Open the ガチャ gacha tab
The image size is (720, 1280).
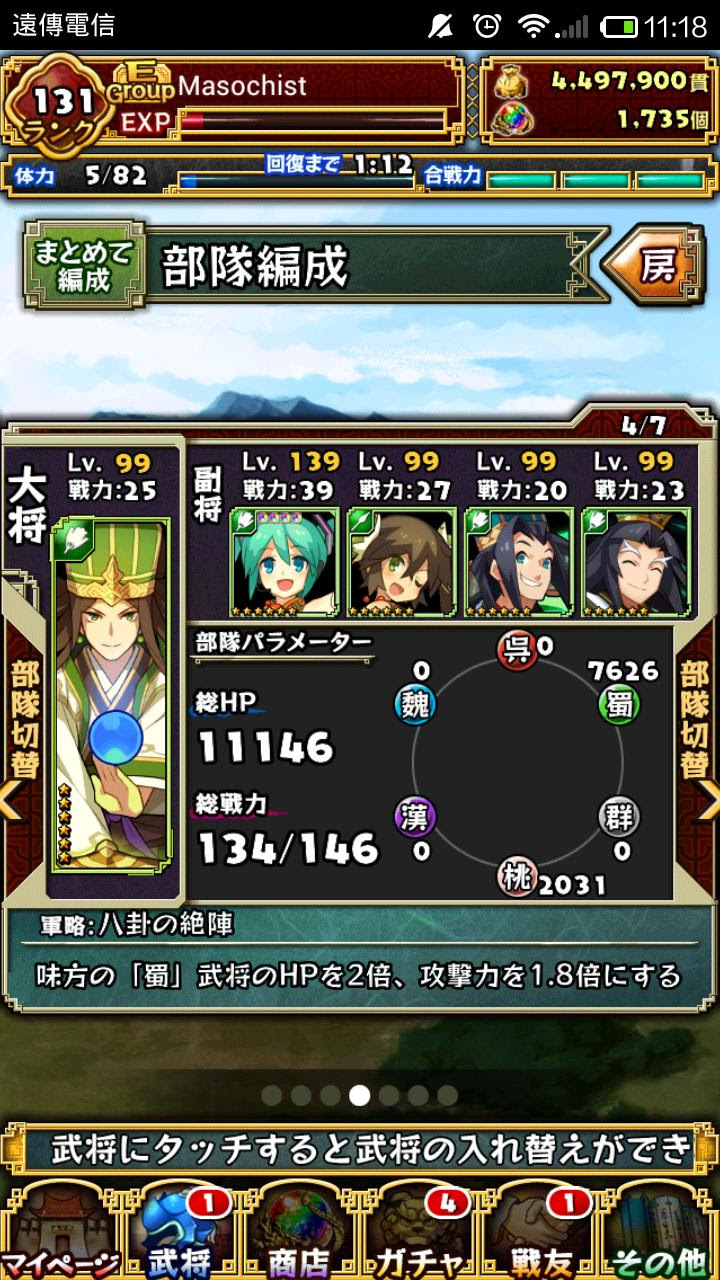pyautogui.click(x=418, y=1232)
